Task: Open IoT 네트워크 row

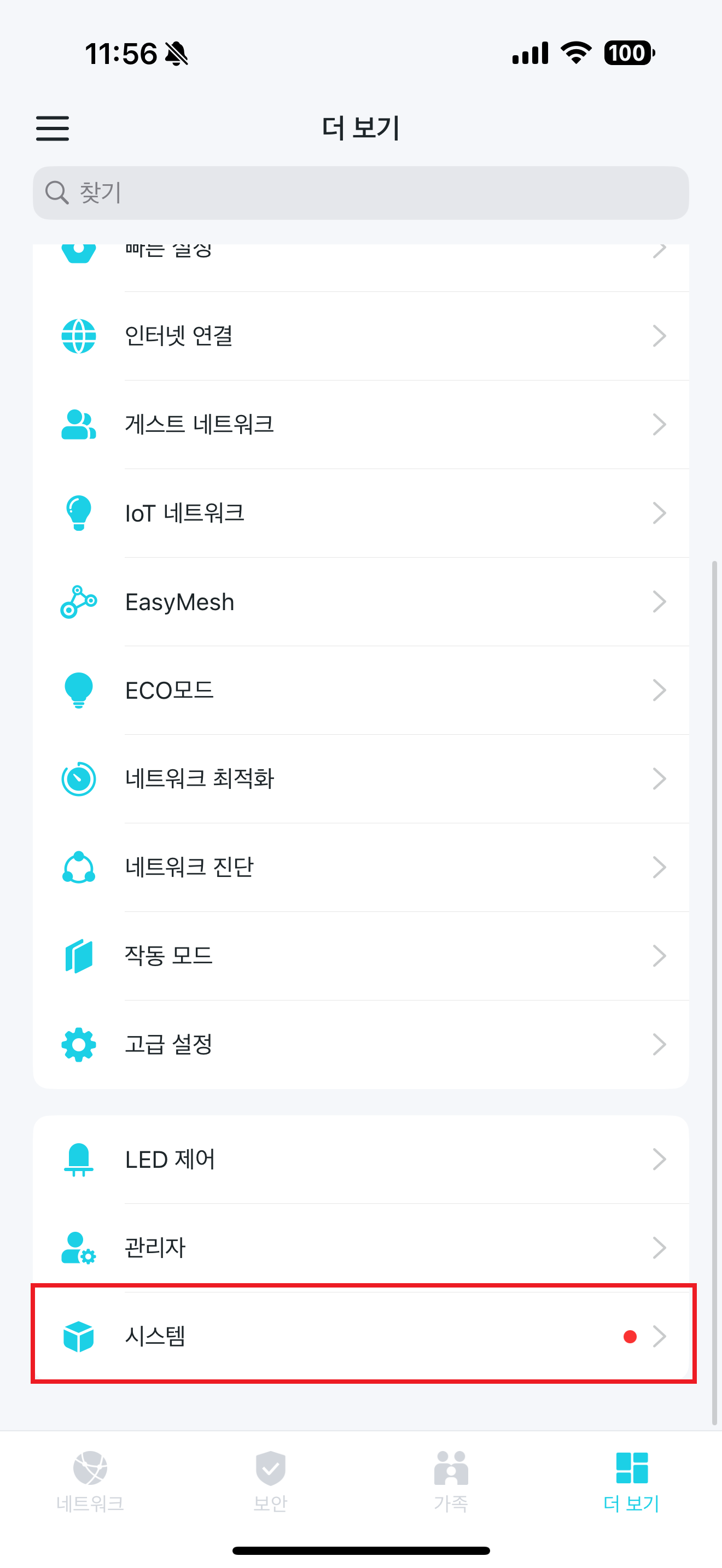Action: tap(361, 513)
